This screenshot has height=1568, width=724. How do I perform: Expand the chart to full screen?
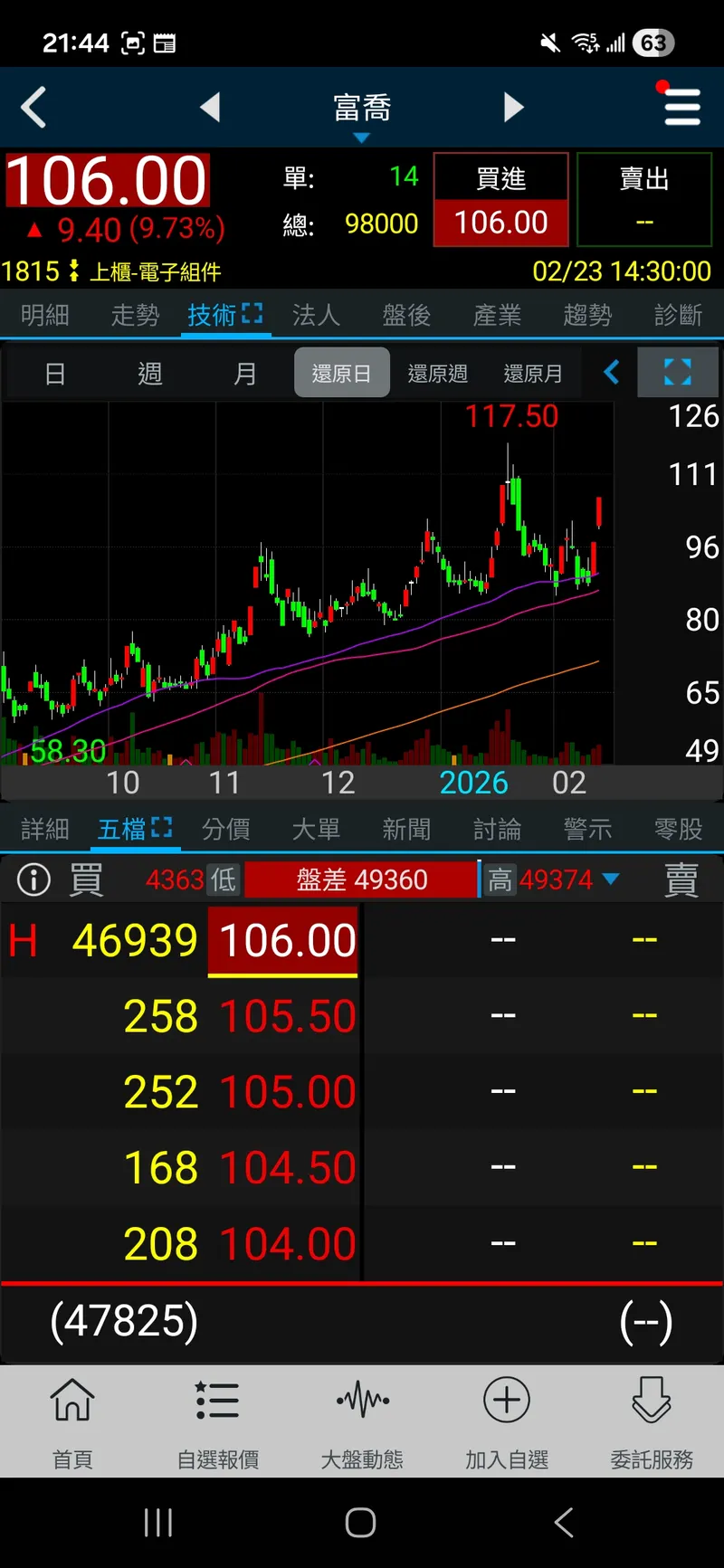tap(677, 373)
